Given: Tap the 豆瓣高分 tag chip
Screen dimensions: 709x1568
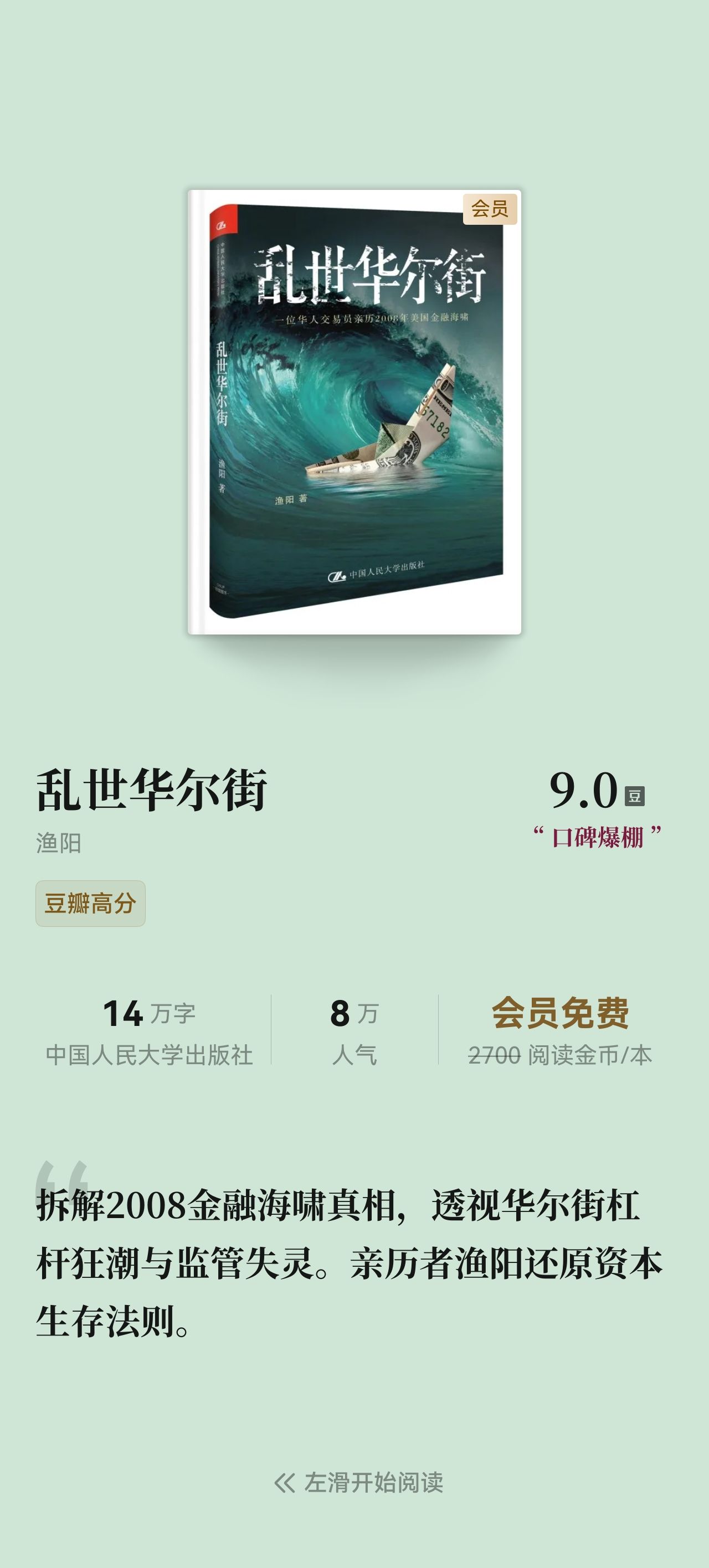Looking at the screenshot, I should point(90,903).
